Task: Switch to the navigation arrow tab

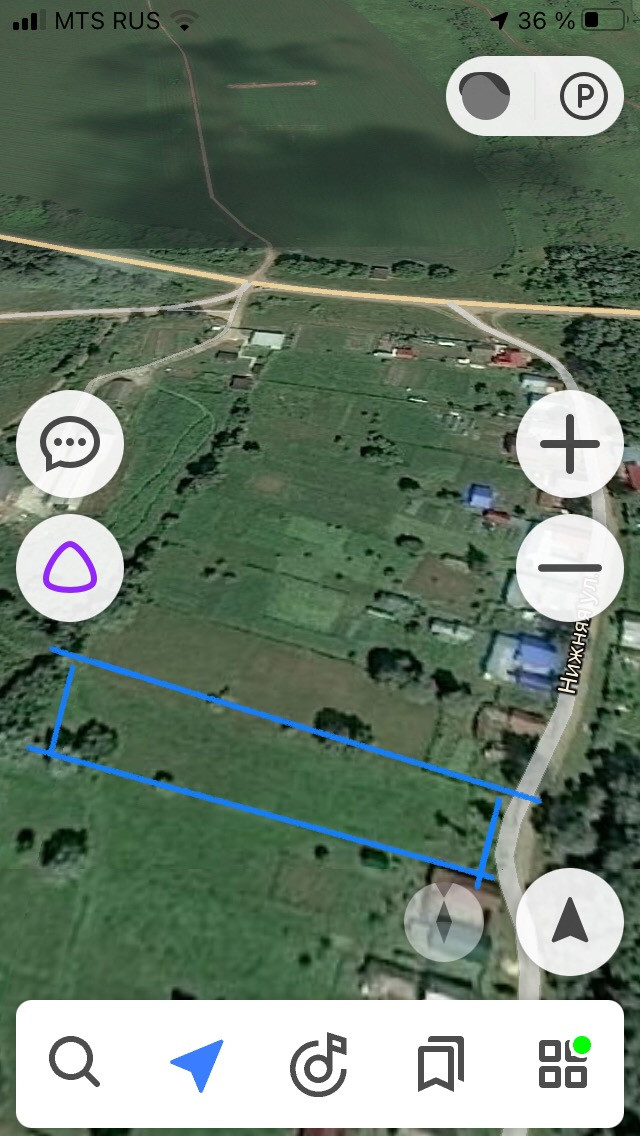Action: (x=196, y=1062)
